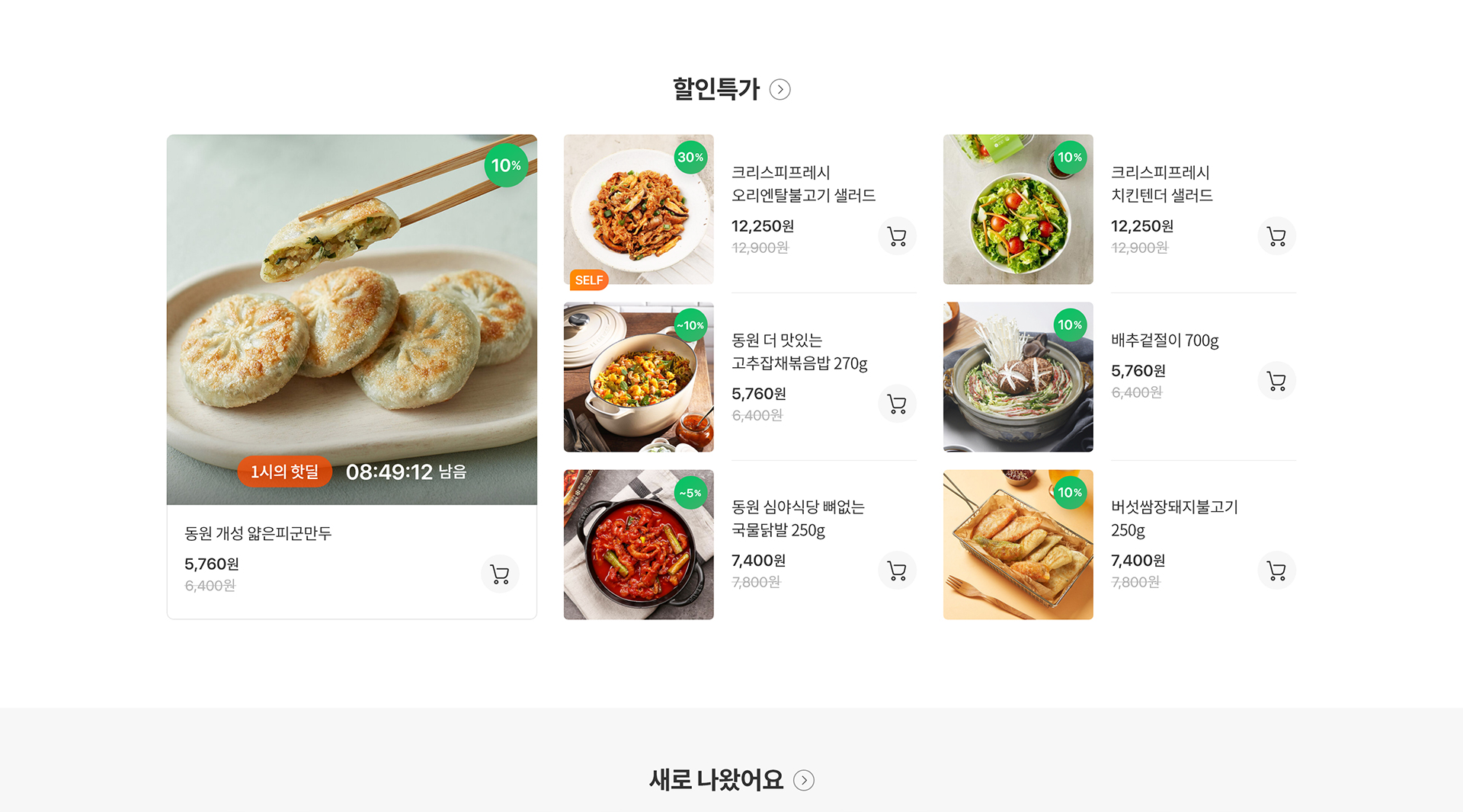This screenshot has height=812, width=1463.
Task: Open the 고추잡채볶음밥 270g product image
Action: 639,377
